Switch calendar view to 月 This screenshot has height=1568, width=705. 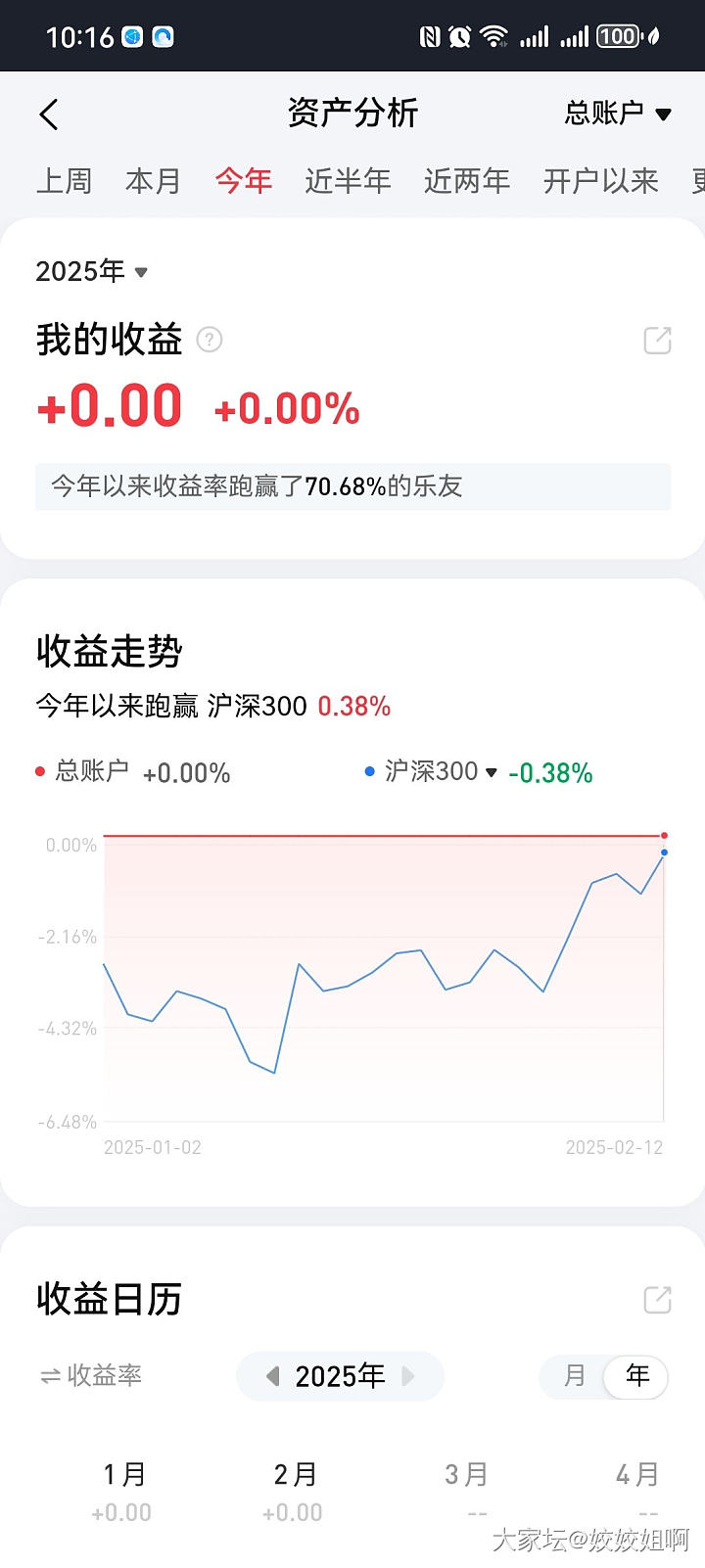[x=575, y=1376]
